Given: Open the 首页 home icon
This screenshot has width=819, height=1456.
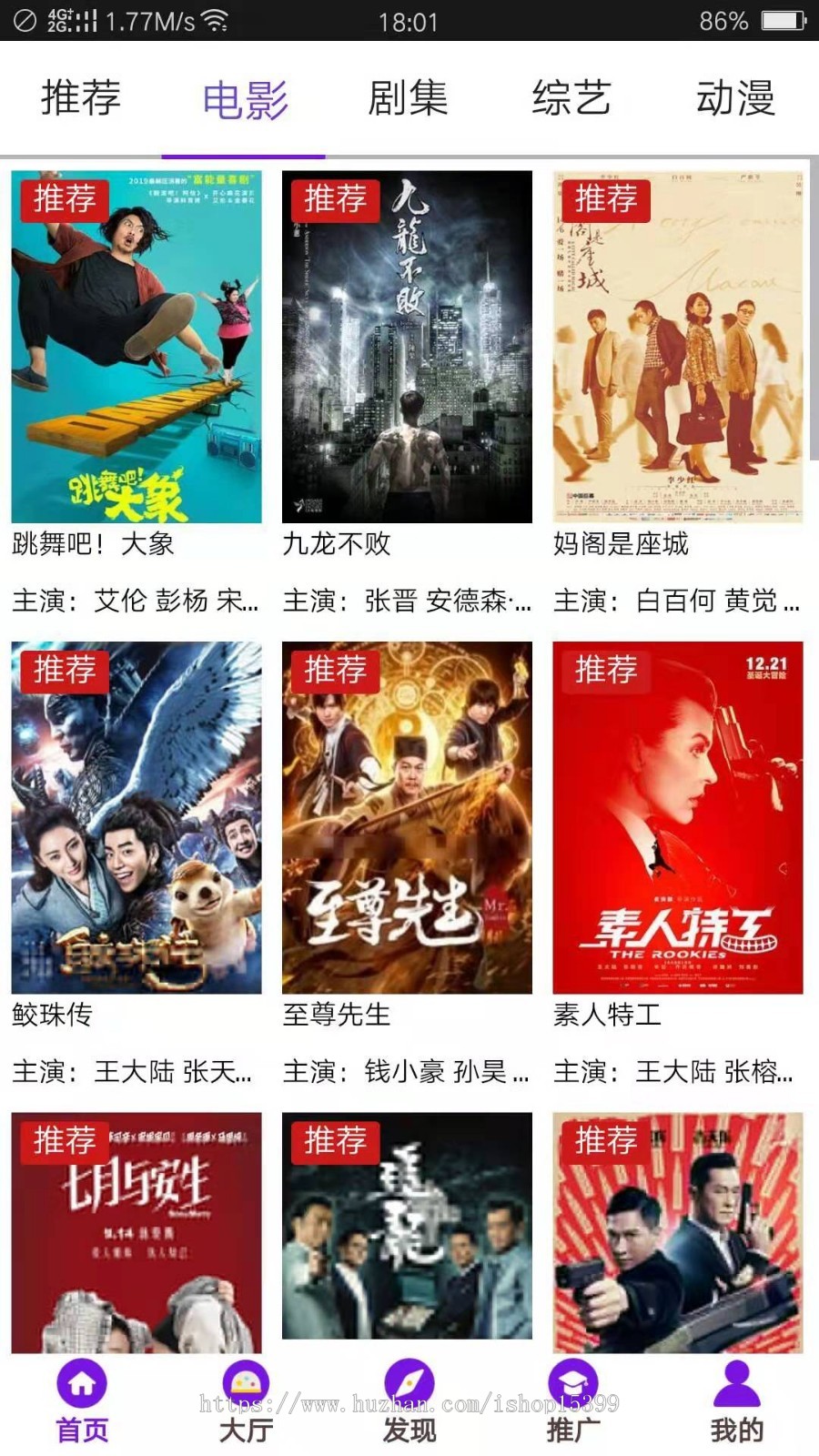Looking at the screenshot, I should [82, 1382].
